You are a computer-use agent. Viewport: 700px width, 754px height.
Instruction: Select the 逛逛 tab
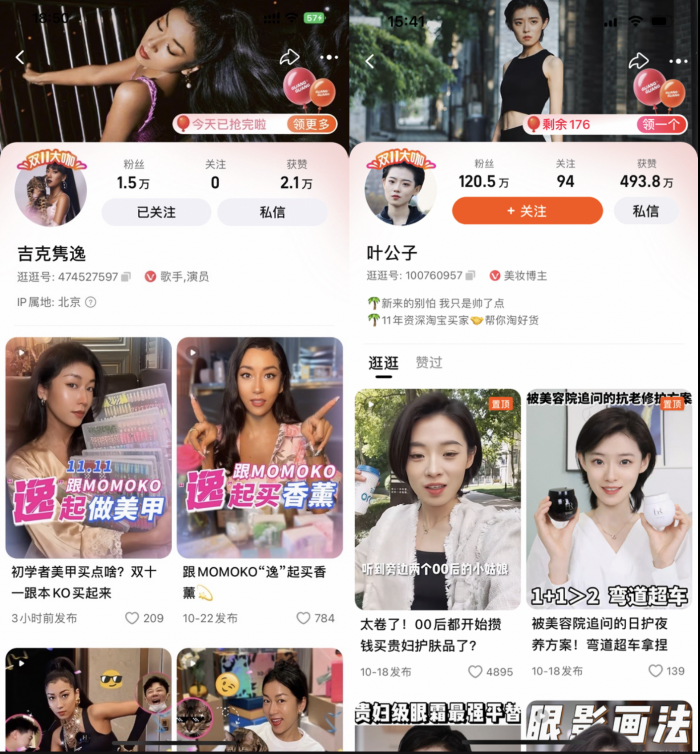coord(383,363)
